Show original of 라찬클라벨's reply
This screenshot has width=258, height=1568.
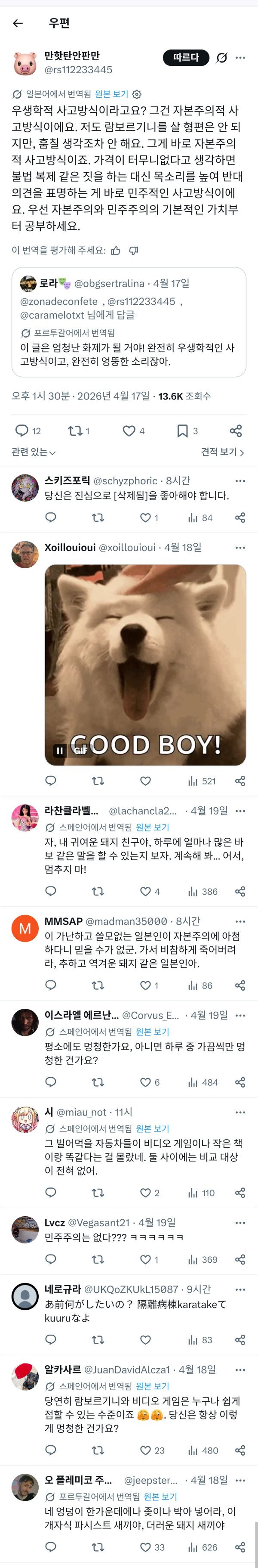click(x=152, y=827)
